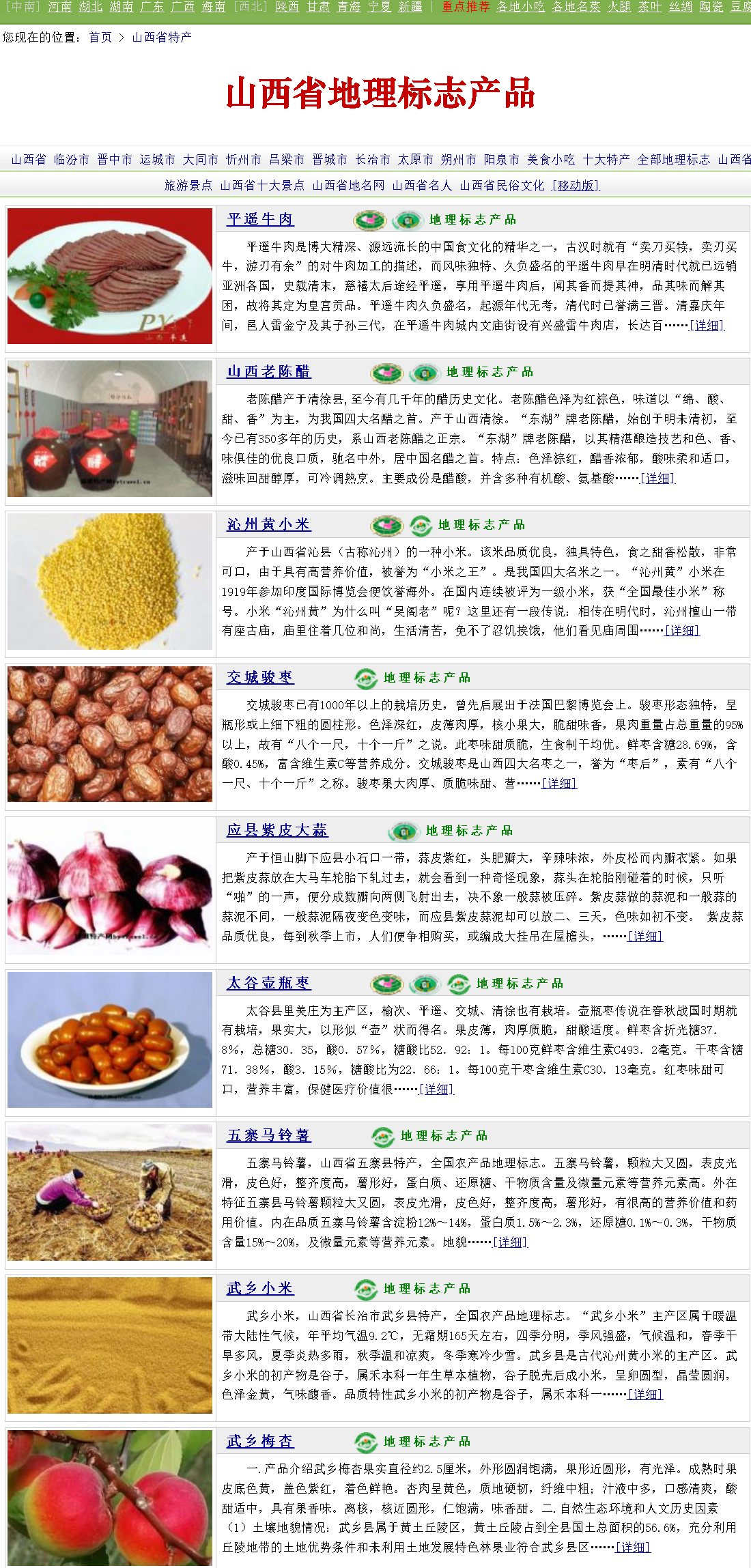
Task: Open the 太原市 city link
Action: coord(415,160)
